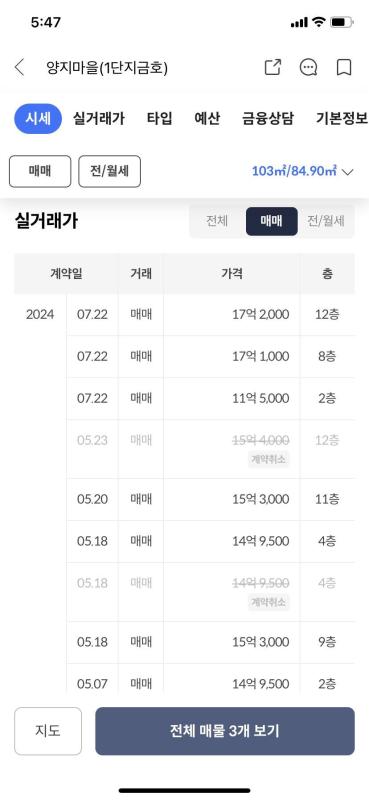
Task: Tap 전체 매물 3개 보기
Action: click(x=225, y=731)
